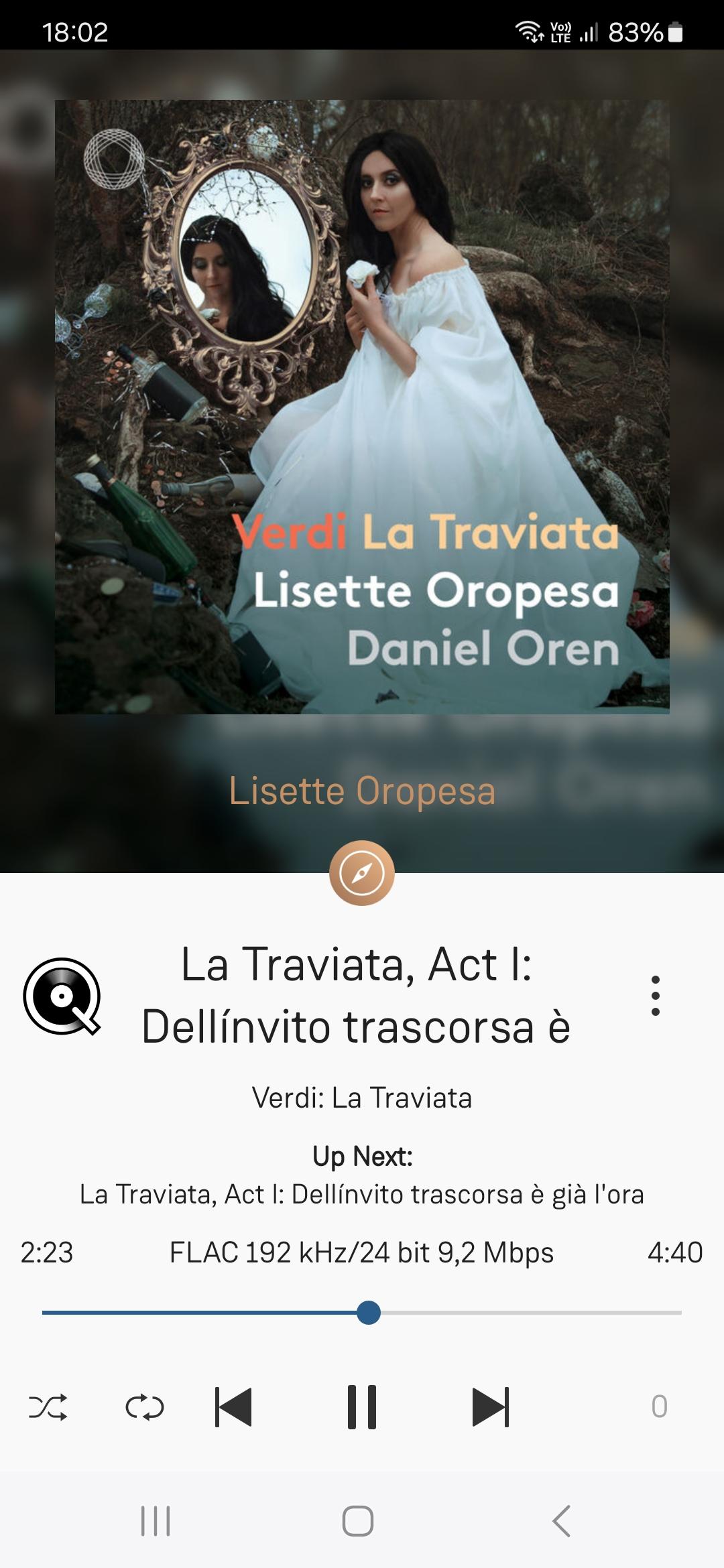This screenshot has height=1568, width=724.
Task: Toggle shuffle mode
Action: click(48, 1407)
